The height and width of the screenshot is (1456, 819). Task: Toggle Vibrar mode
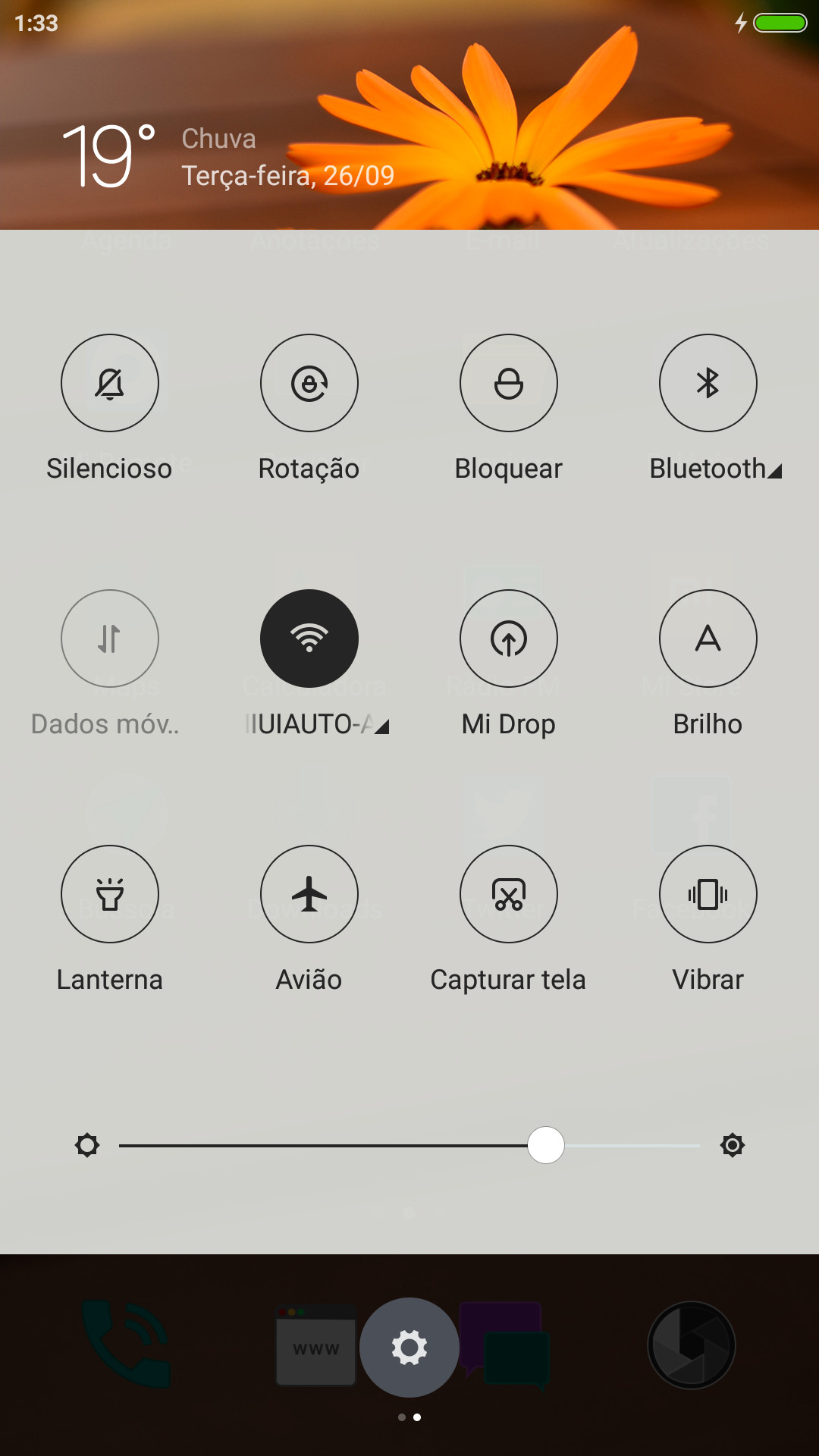708,894
